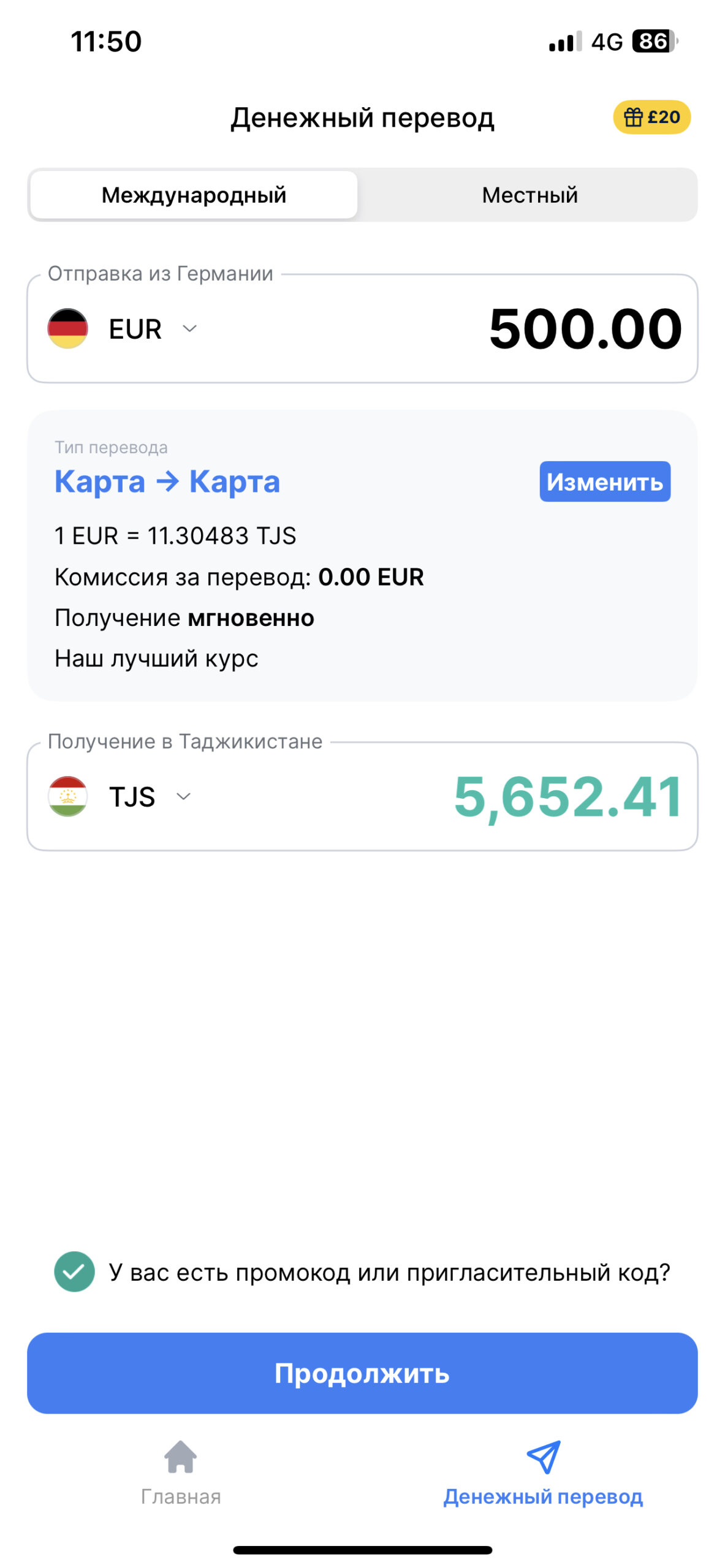Open the Денежный перевод bottom tab
725x1568 pixels.
(543, 1473)
